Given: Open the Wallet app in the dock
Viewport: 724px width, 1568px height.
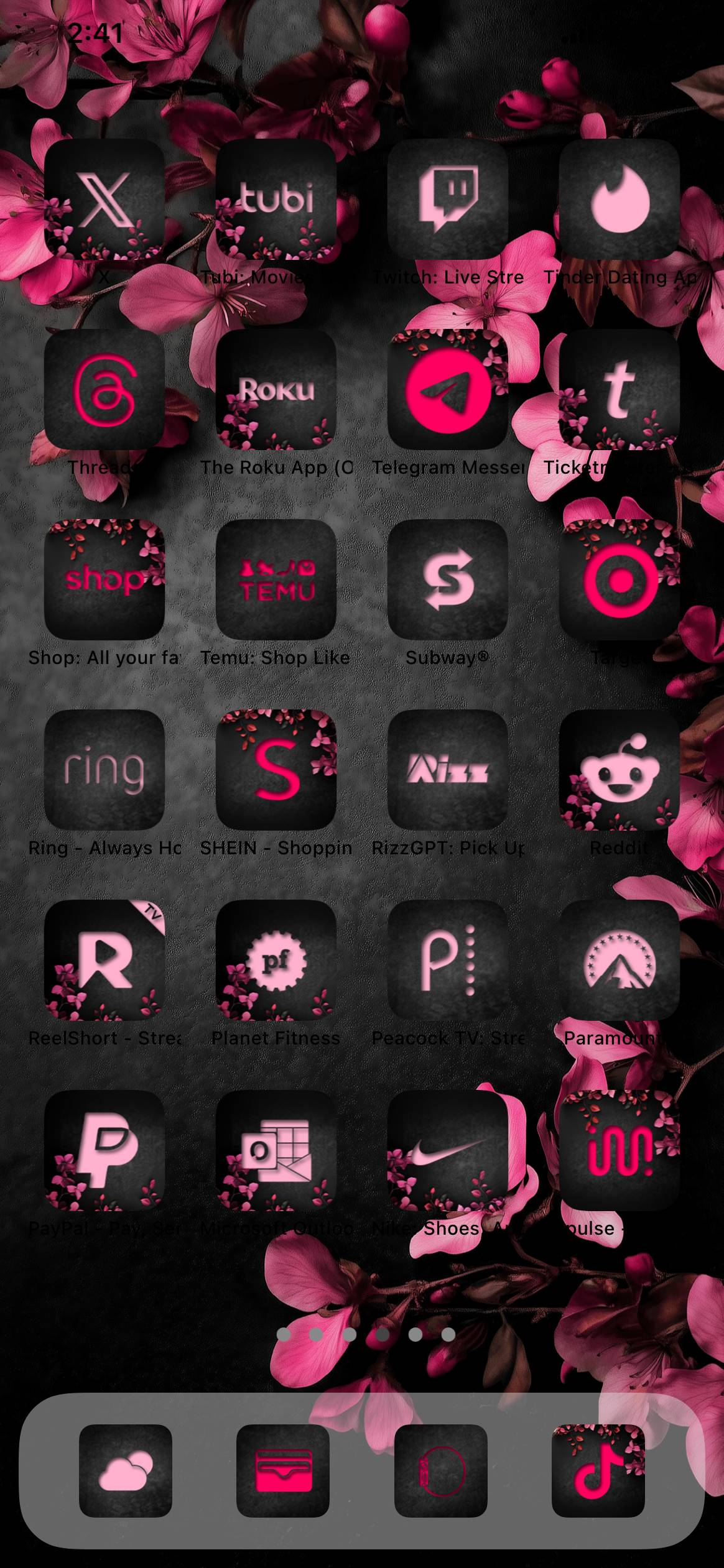Looking at the screenshot, I should point(283,1470).
